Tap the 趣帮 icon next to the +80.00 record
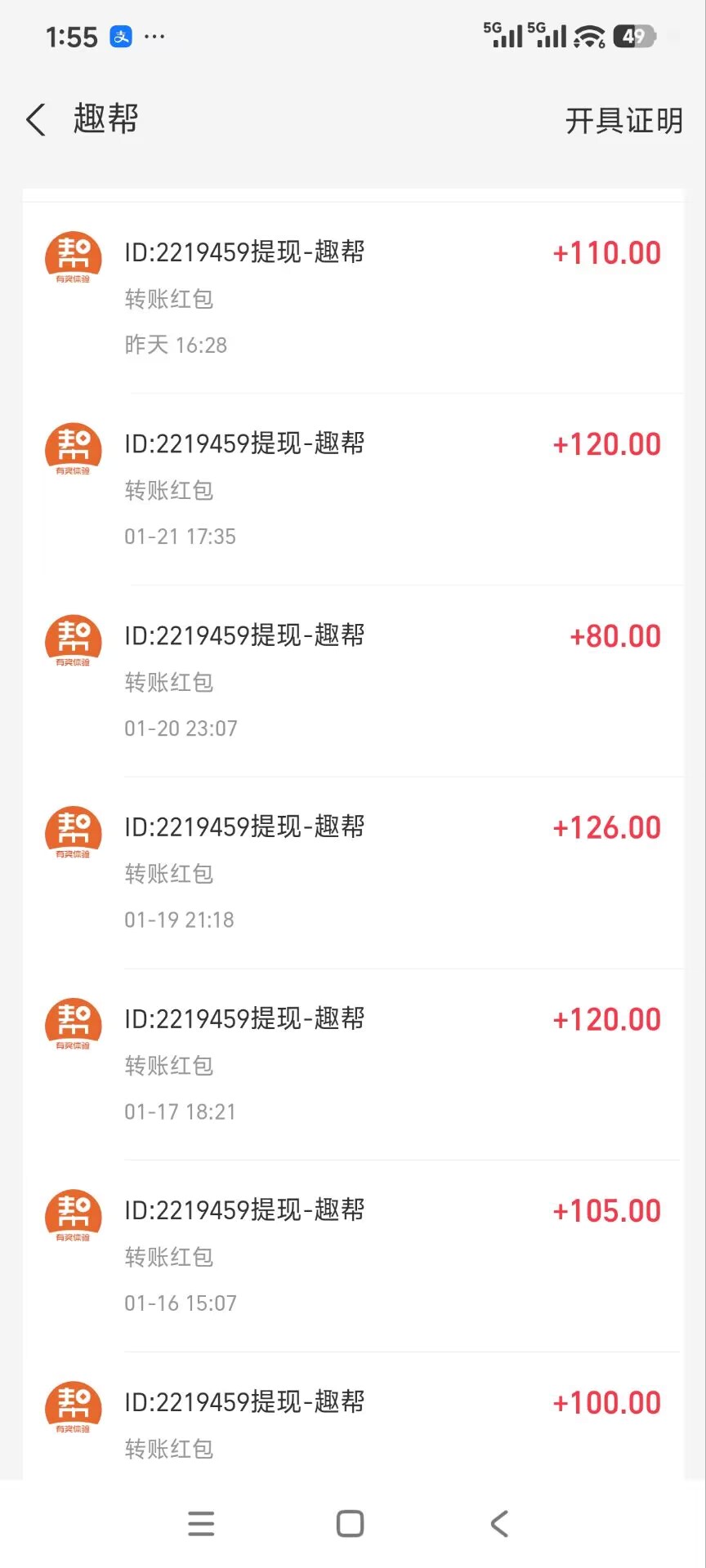 (x=73, y=639)
